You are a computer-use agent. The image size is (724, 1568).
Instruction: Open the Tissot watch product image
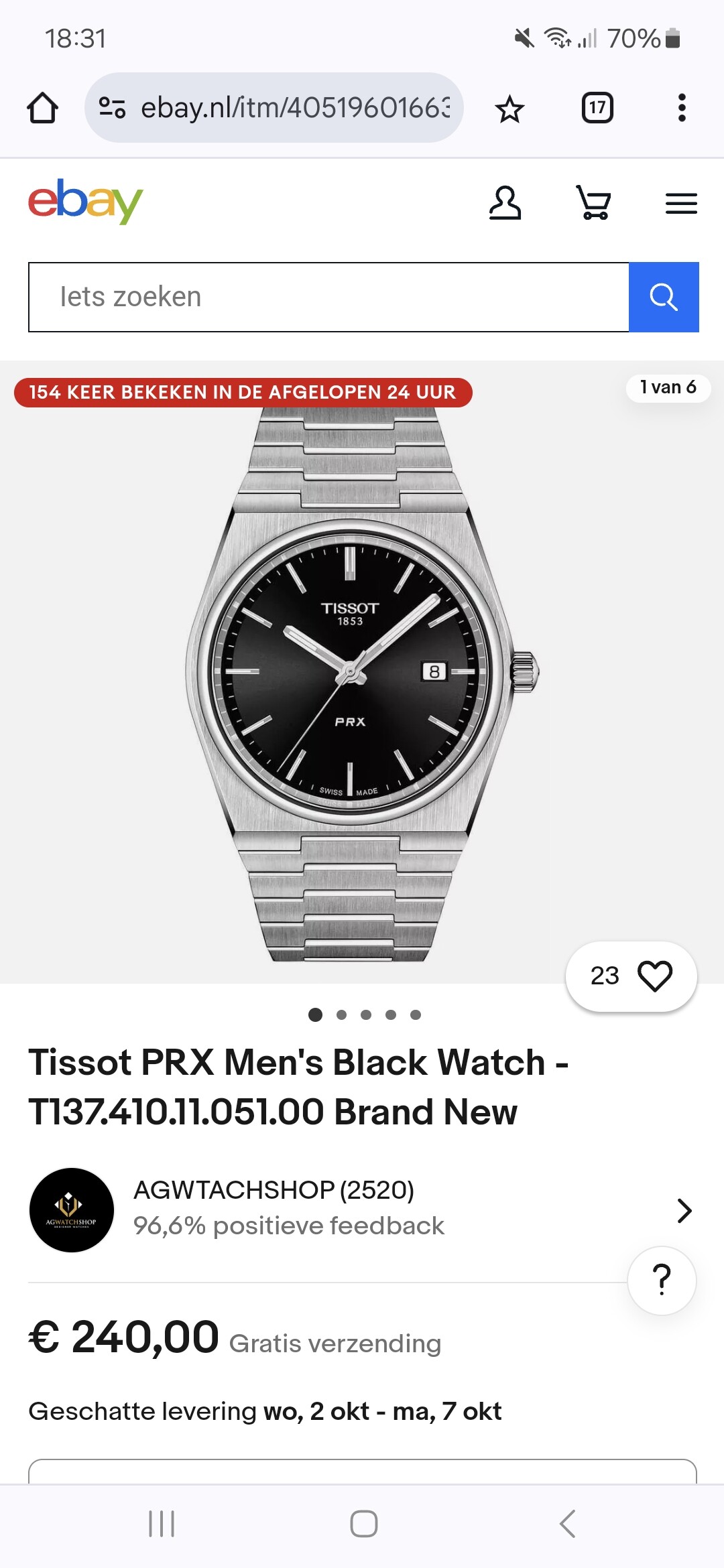pos(362,672)
